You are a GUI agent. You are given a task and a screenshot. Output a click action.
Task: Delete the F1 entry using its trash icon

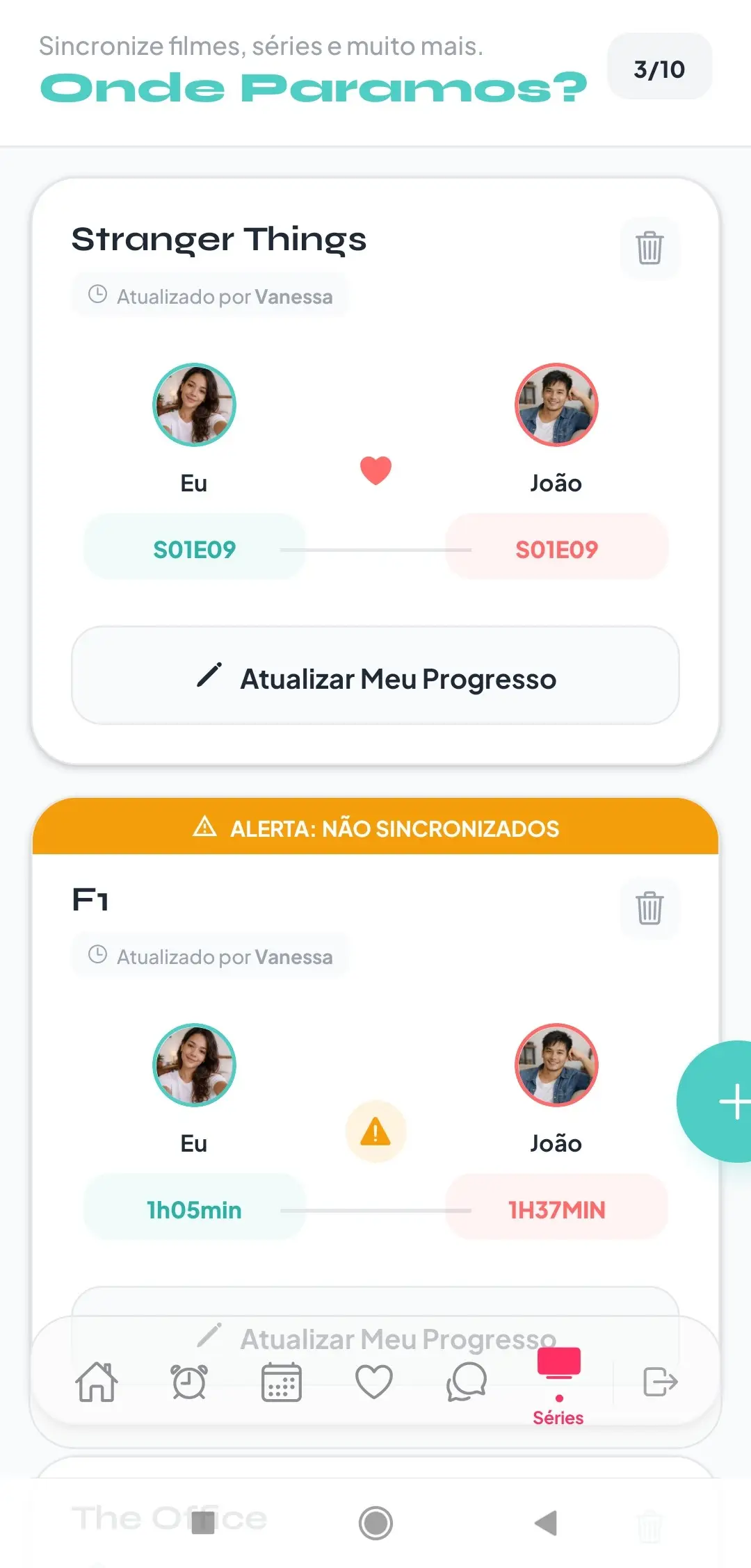pyautogui.click(x=649, y=908)
